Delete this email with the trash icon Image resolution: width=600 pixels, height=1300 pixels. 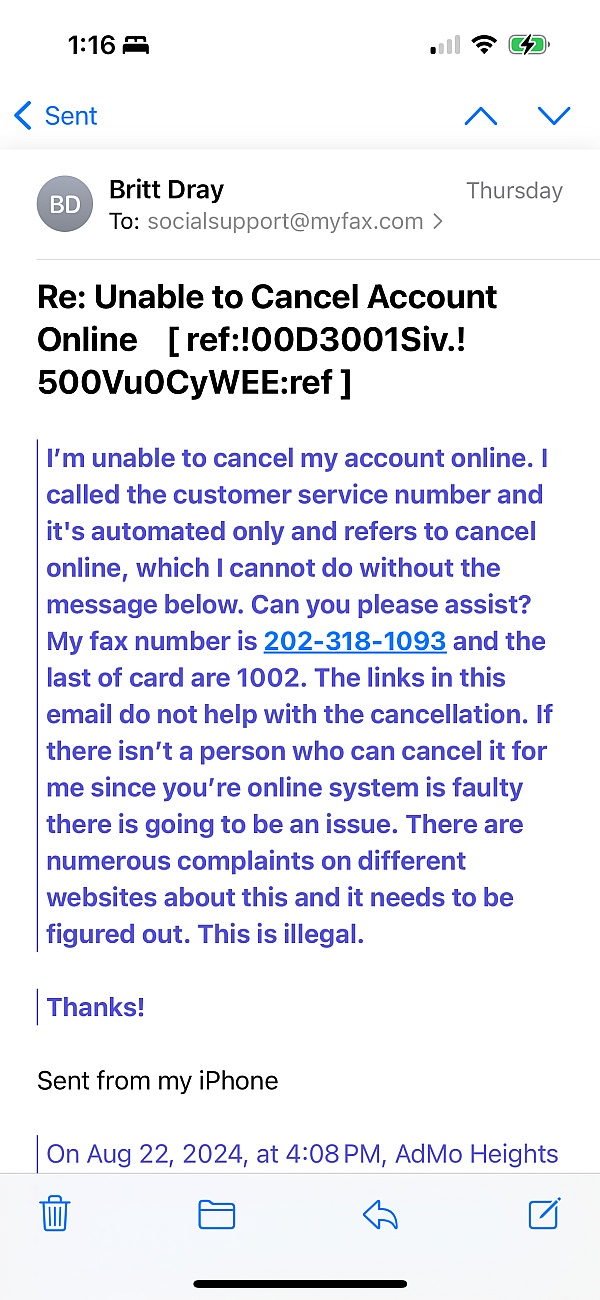tap(54, 1214)
